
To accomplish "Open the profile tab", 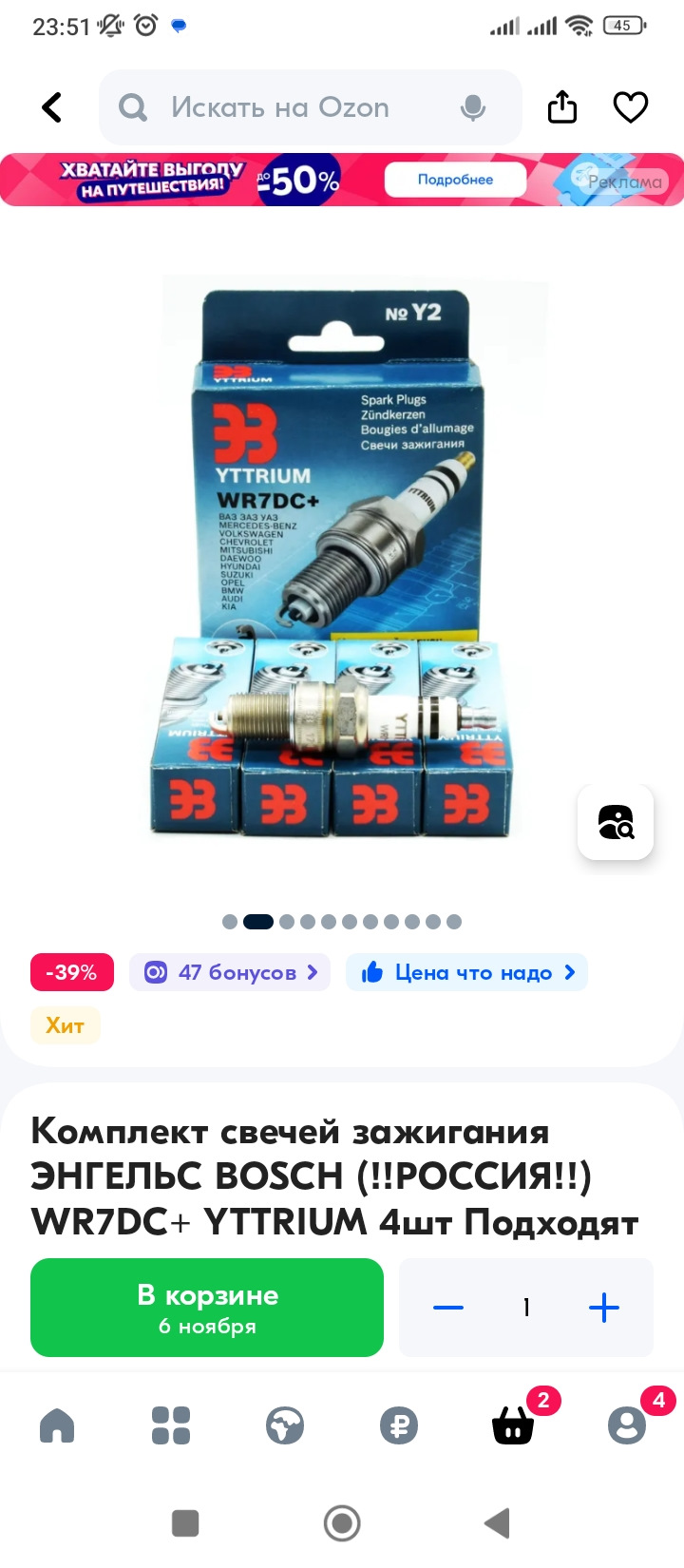I will coord(627,1425).
